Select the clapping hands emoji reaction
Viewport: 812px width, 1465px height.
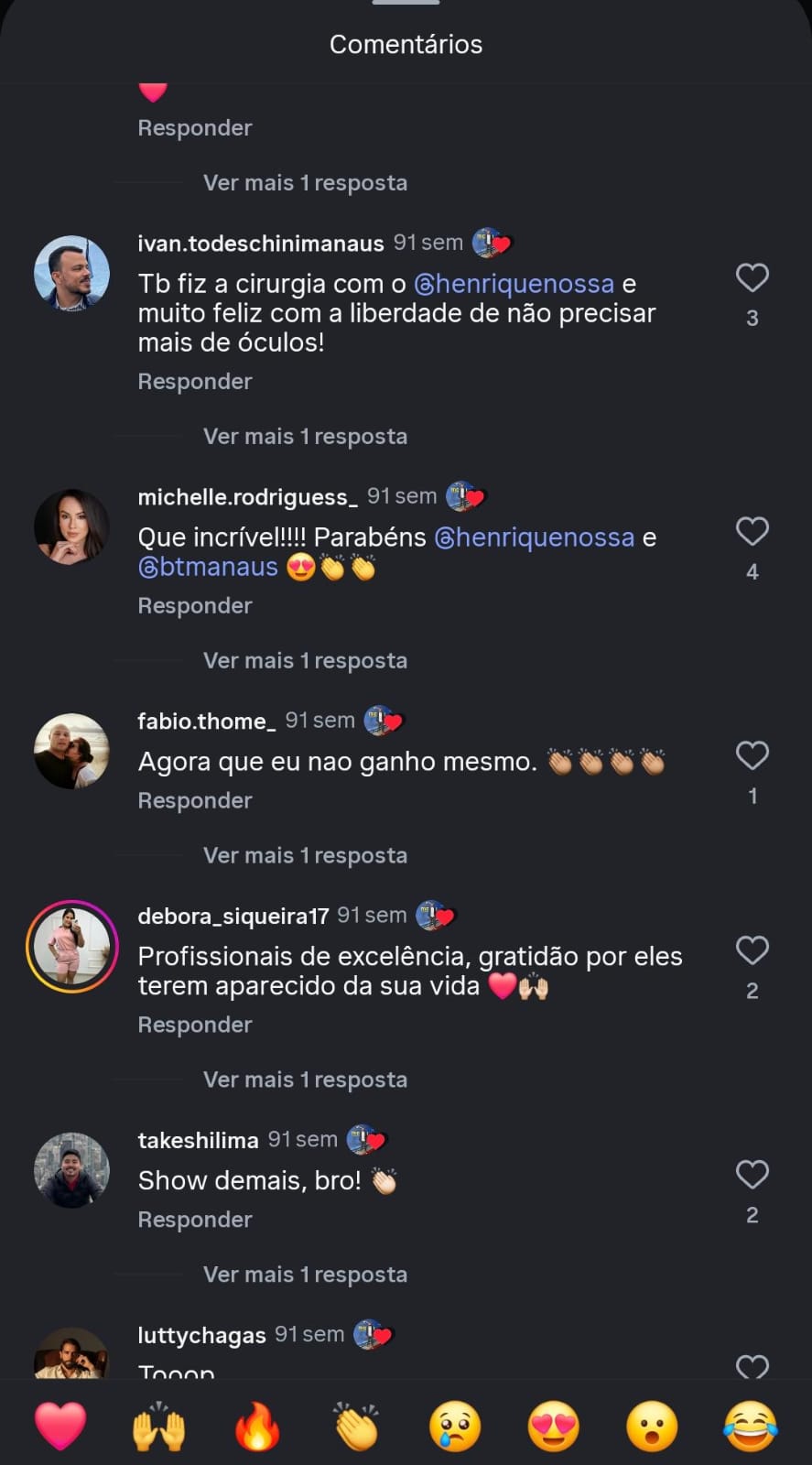point(356,1425)
